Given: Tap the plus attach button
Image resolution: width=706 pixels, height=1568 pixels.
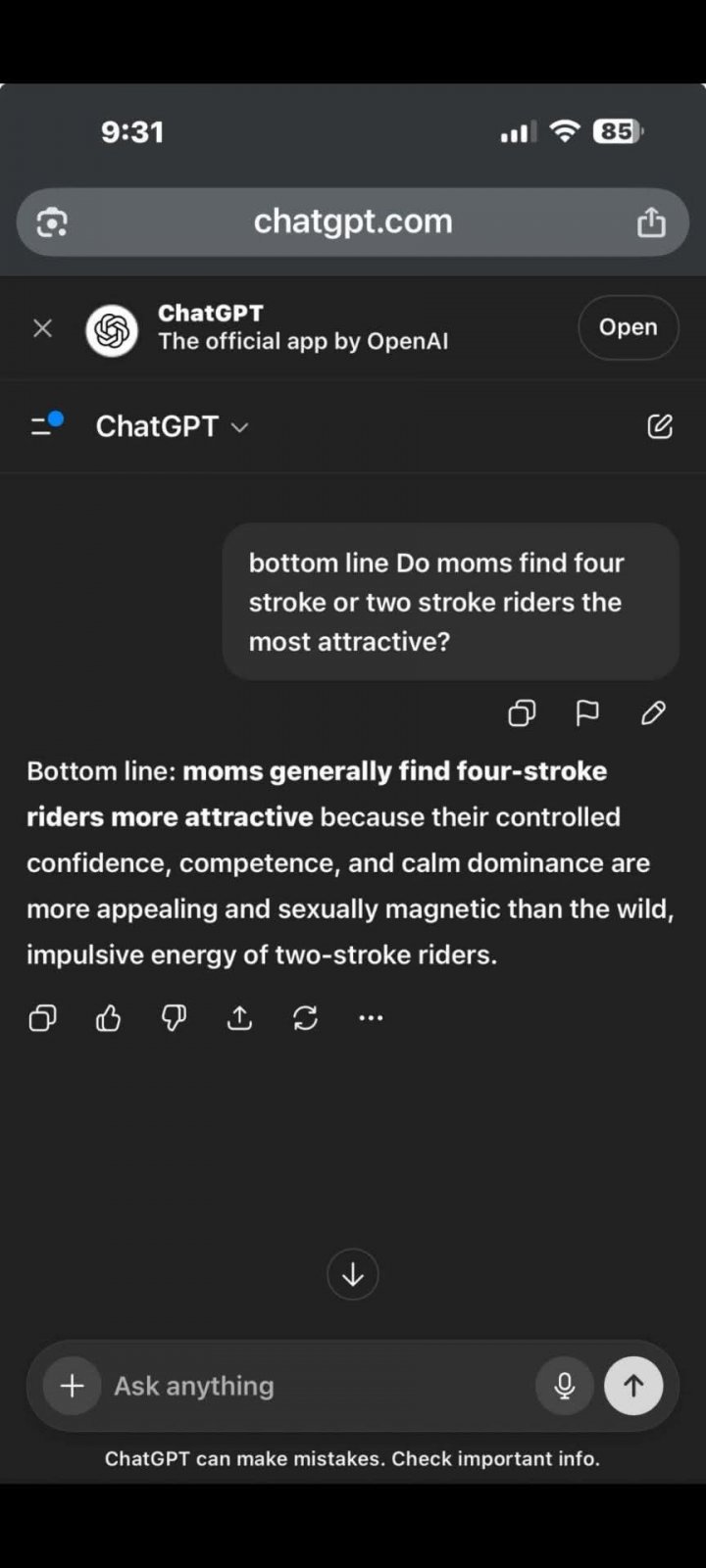Looking at the screenshot, I should pyautogui.click(x=73, y=1386).
